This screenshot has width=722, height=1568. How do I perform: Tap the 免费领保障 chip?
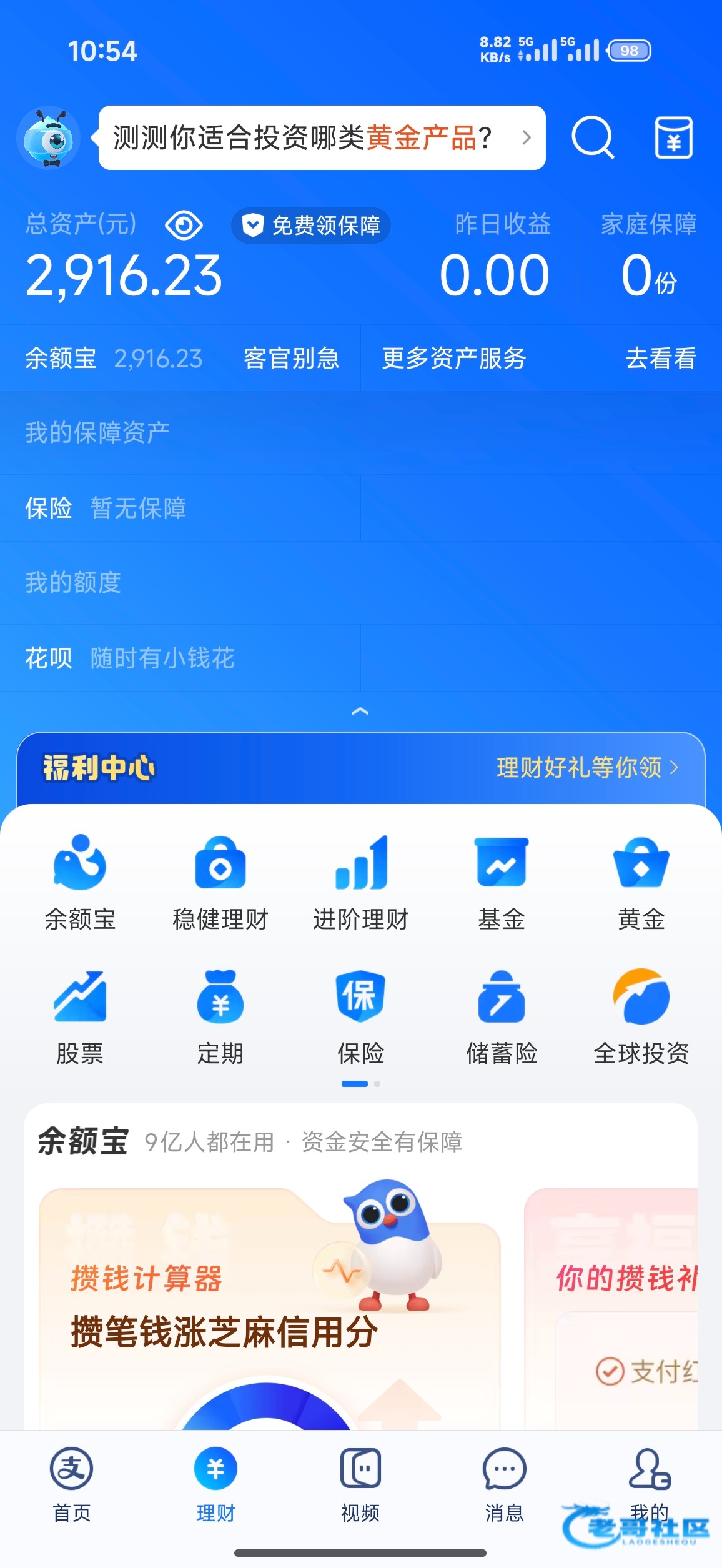click(312, 226)
